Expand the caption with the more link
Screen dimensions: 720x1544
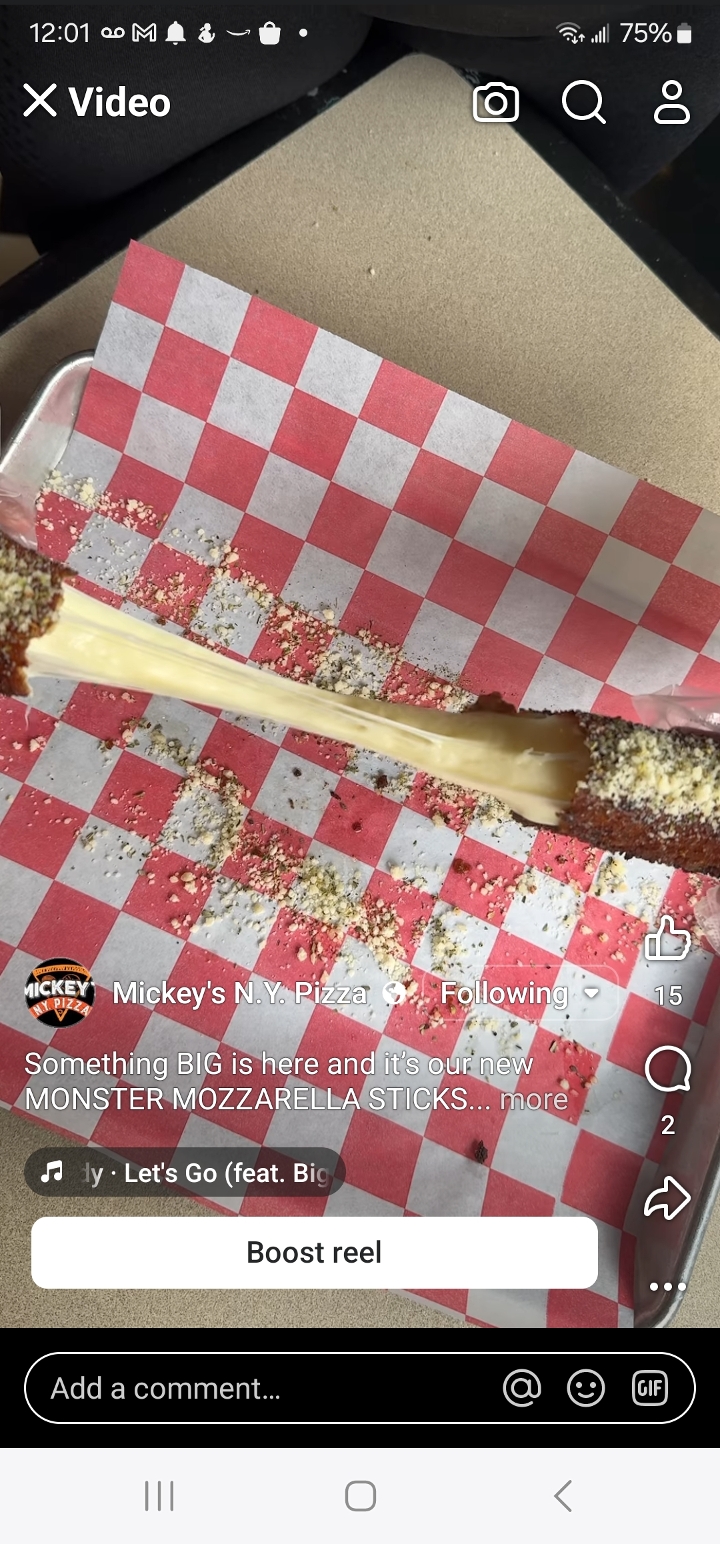coord(534,1099)
